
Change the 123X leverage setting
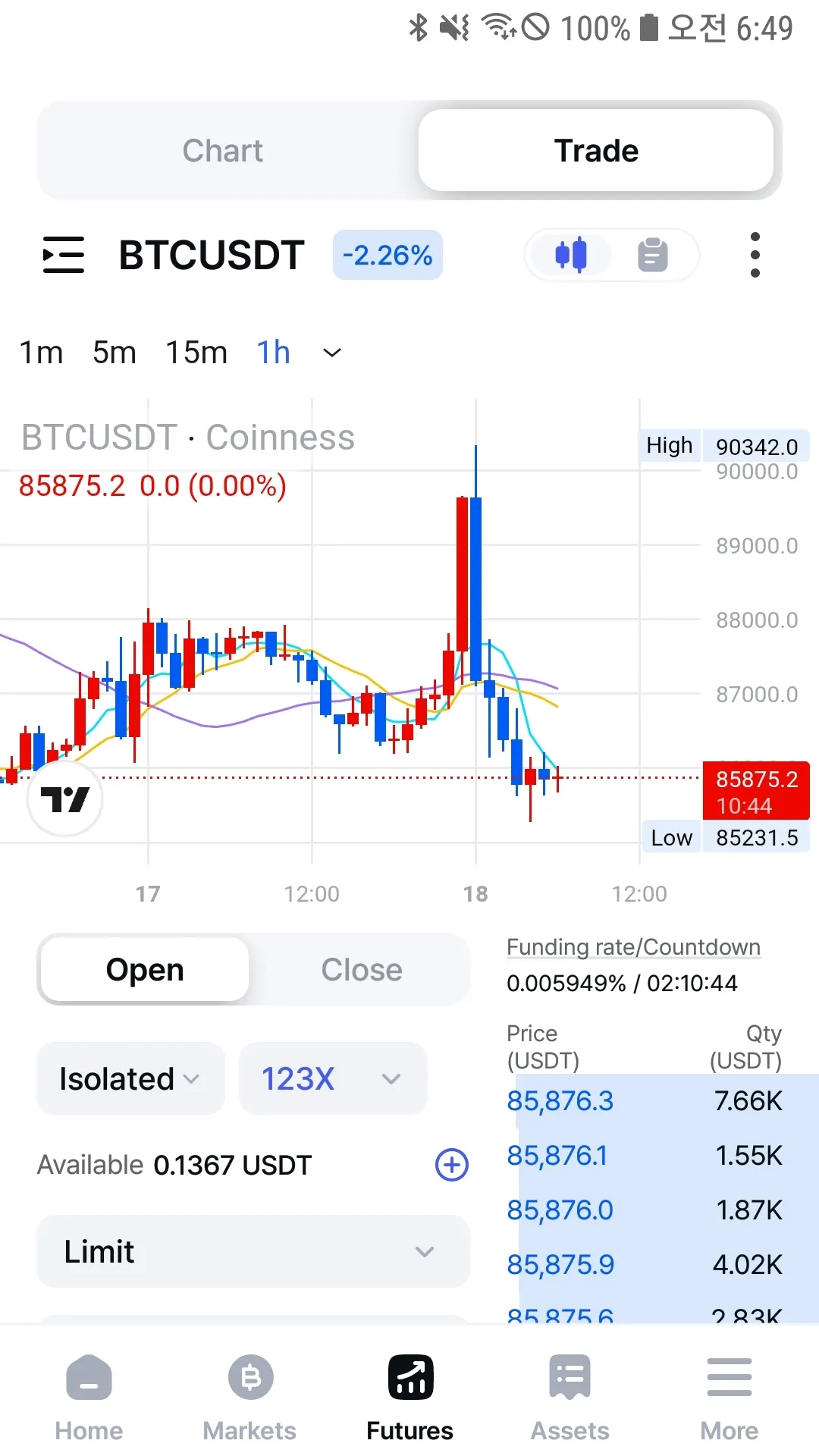point(332,1078)
